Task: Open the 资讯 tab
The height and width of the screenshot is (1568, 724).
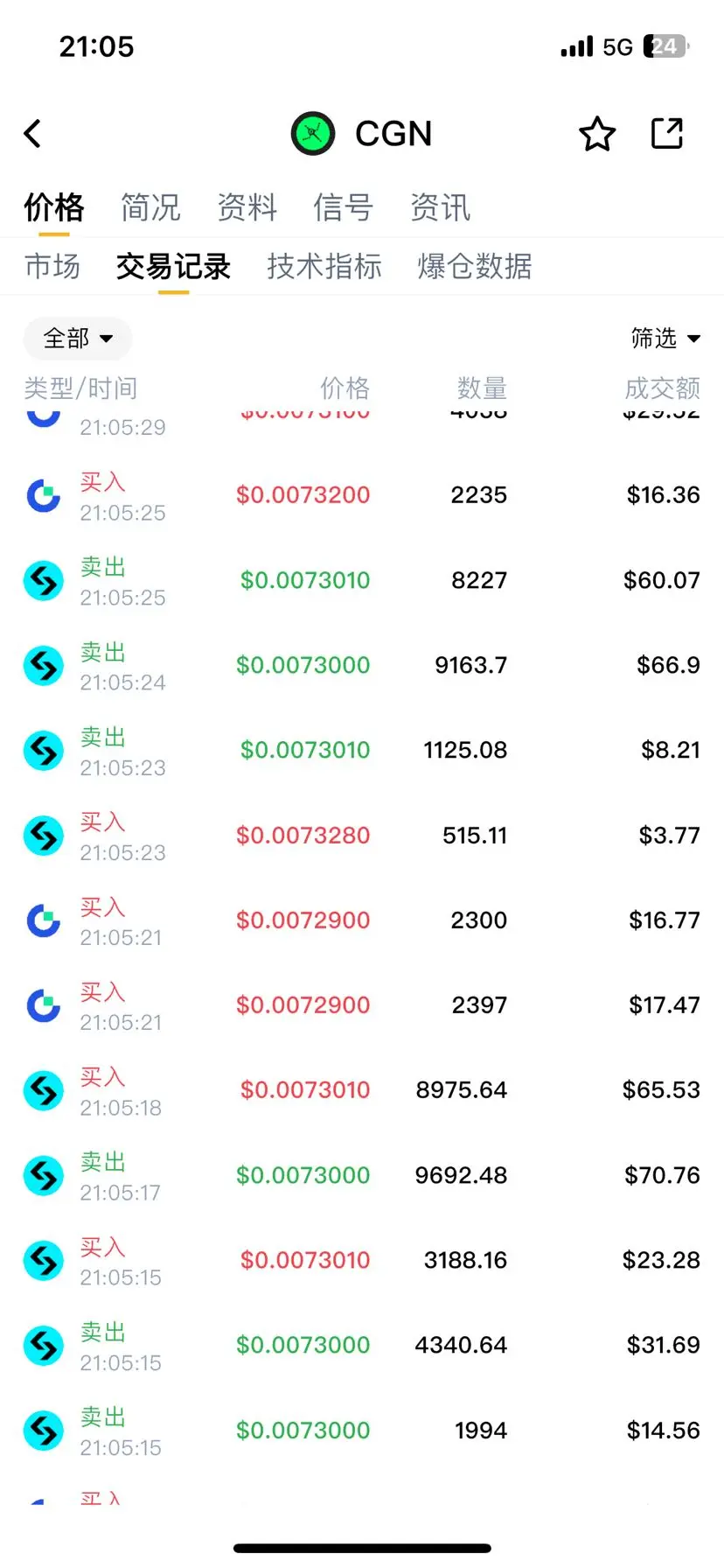Action: 441,207
